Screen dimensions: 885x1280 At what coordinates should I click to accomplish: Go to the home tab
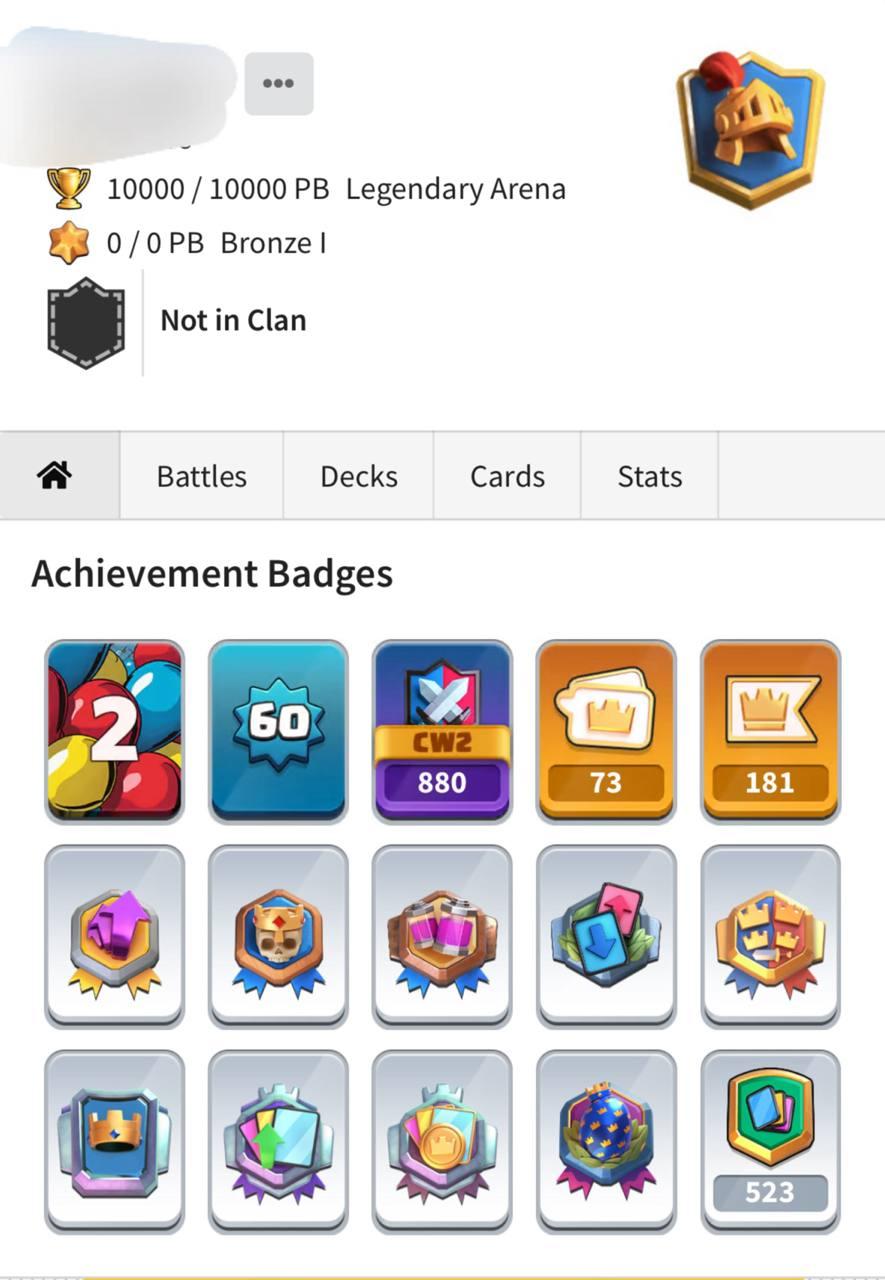click(x=55, y=476)
